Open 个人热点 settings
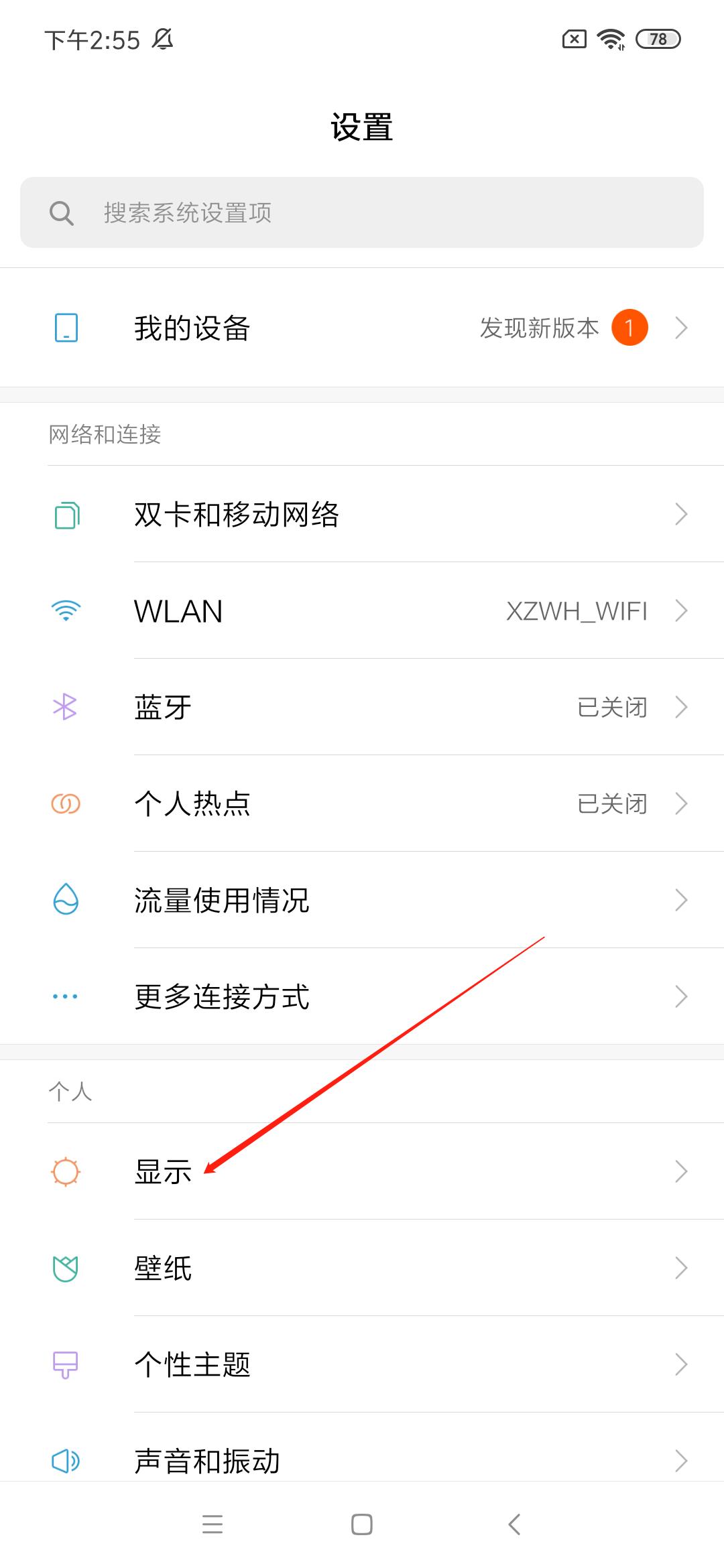 (362, 803)
